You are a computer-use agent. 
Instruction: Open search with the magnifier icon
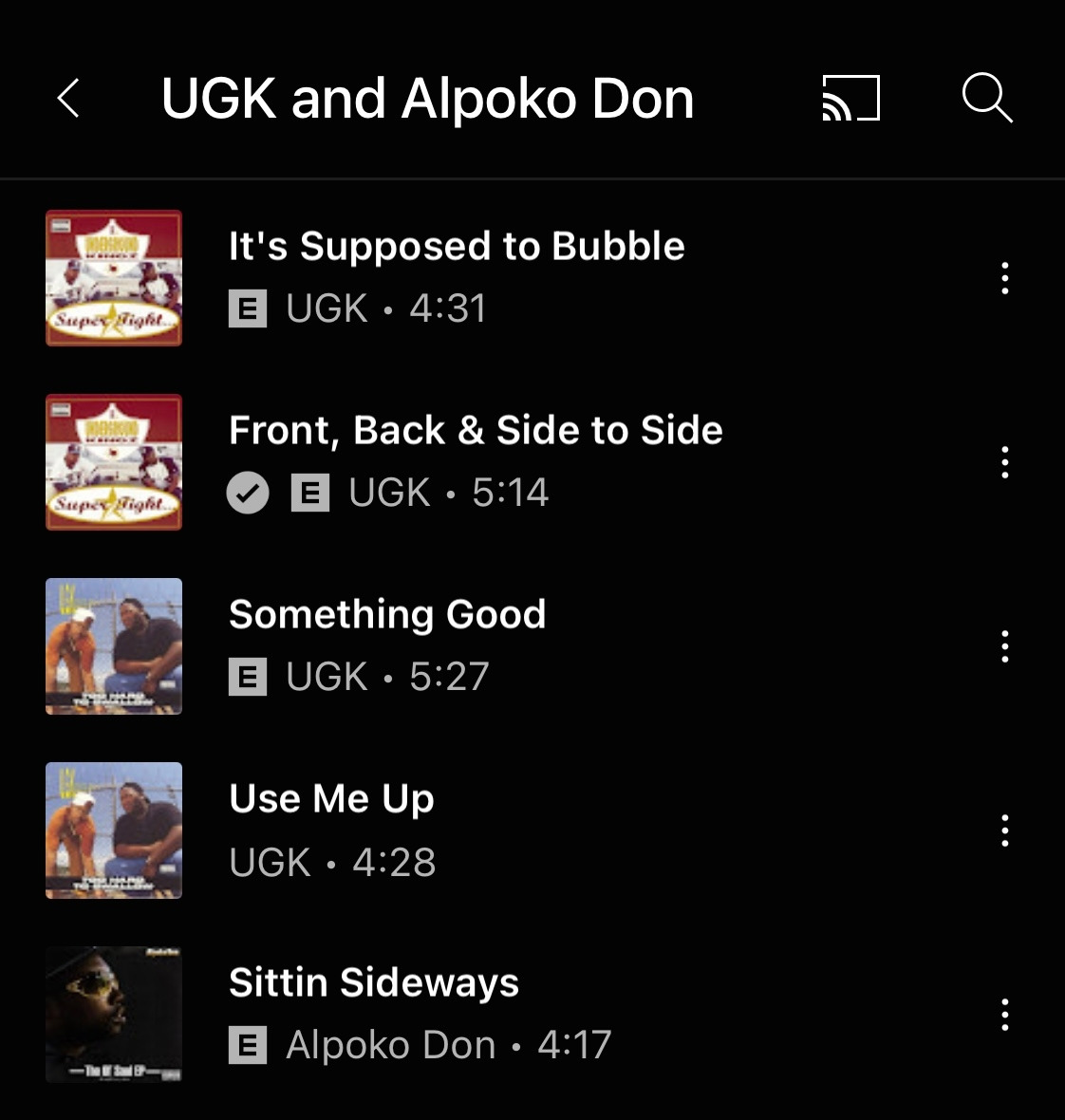coord(986,98)
